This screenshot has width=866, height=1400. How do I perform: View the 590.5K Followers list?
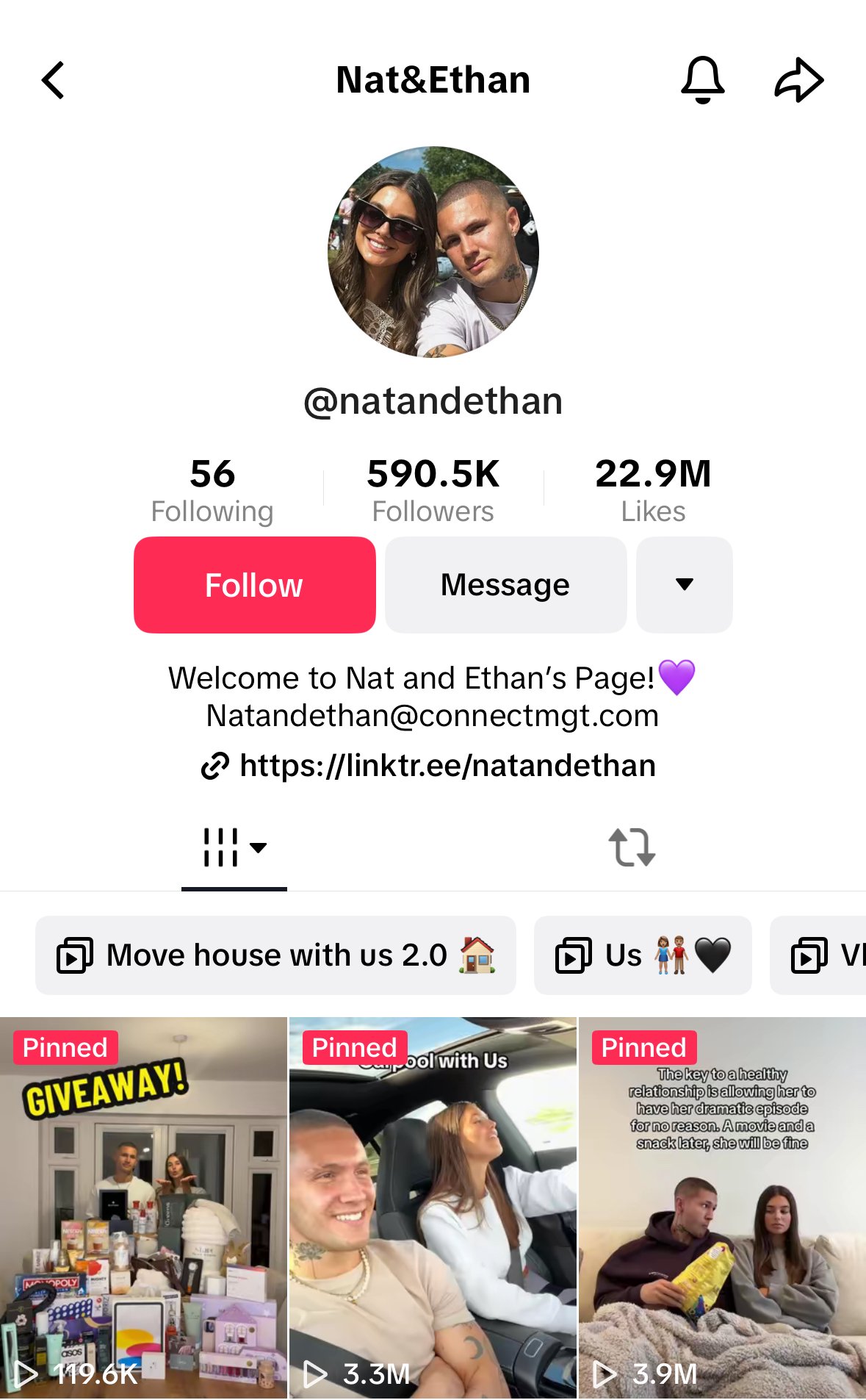tap(433, 489)
